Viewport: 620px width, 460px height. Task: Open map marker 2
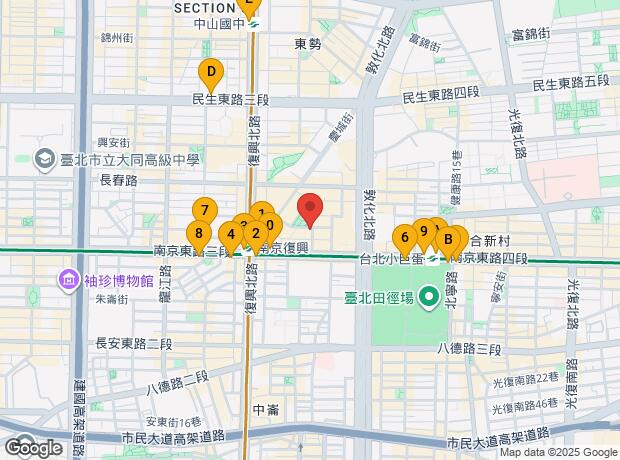tap(255, 234)
